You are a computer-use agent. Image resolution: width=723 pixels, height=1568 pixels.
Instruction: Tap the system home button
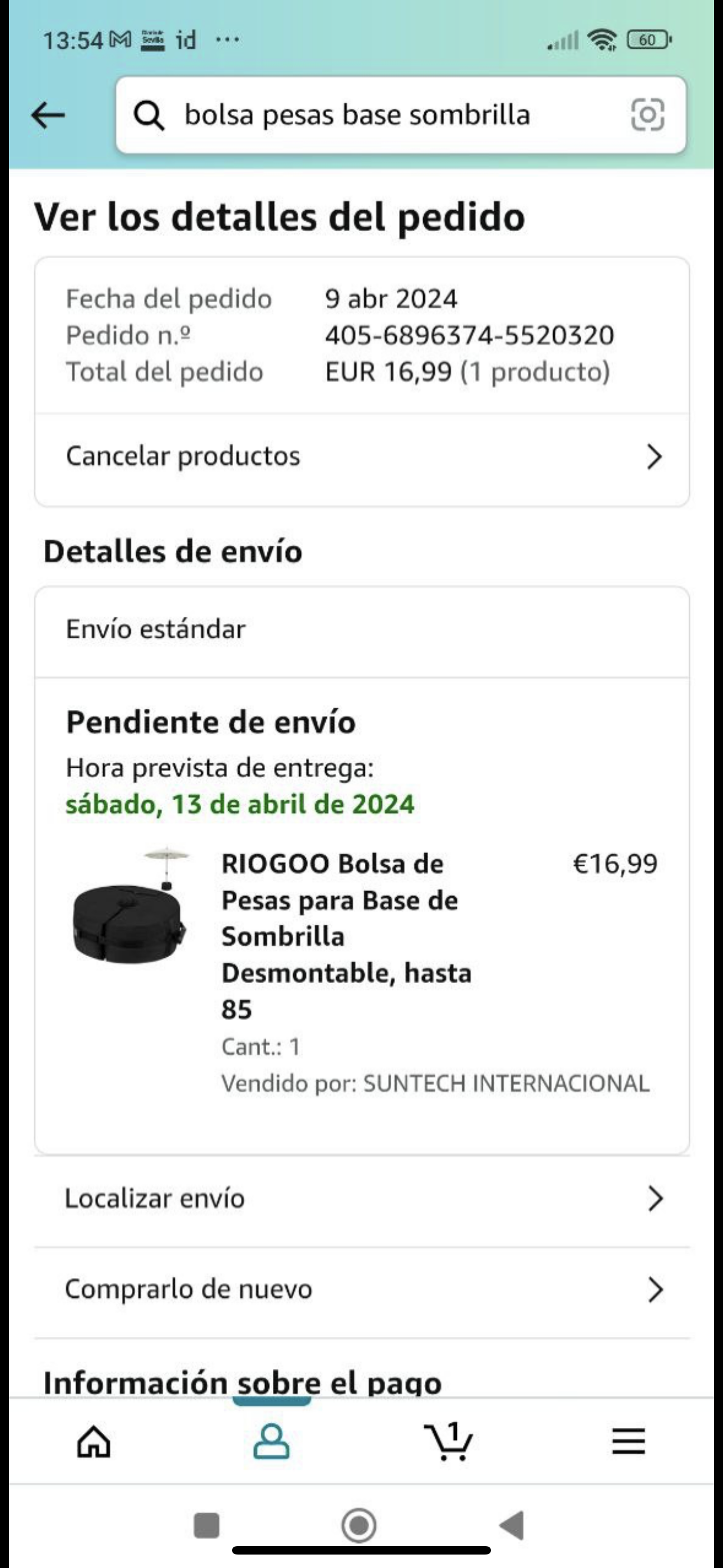coord(359,1525)
